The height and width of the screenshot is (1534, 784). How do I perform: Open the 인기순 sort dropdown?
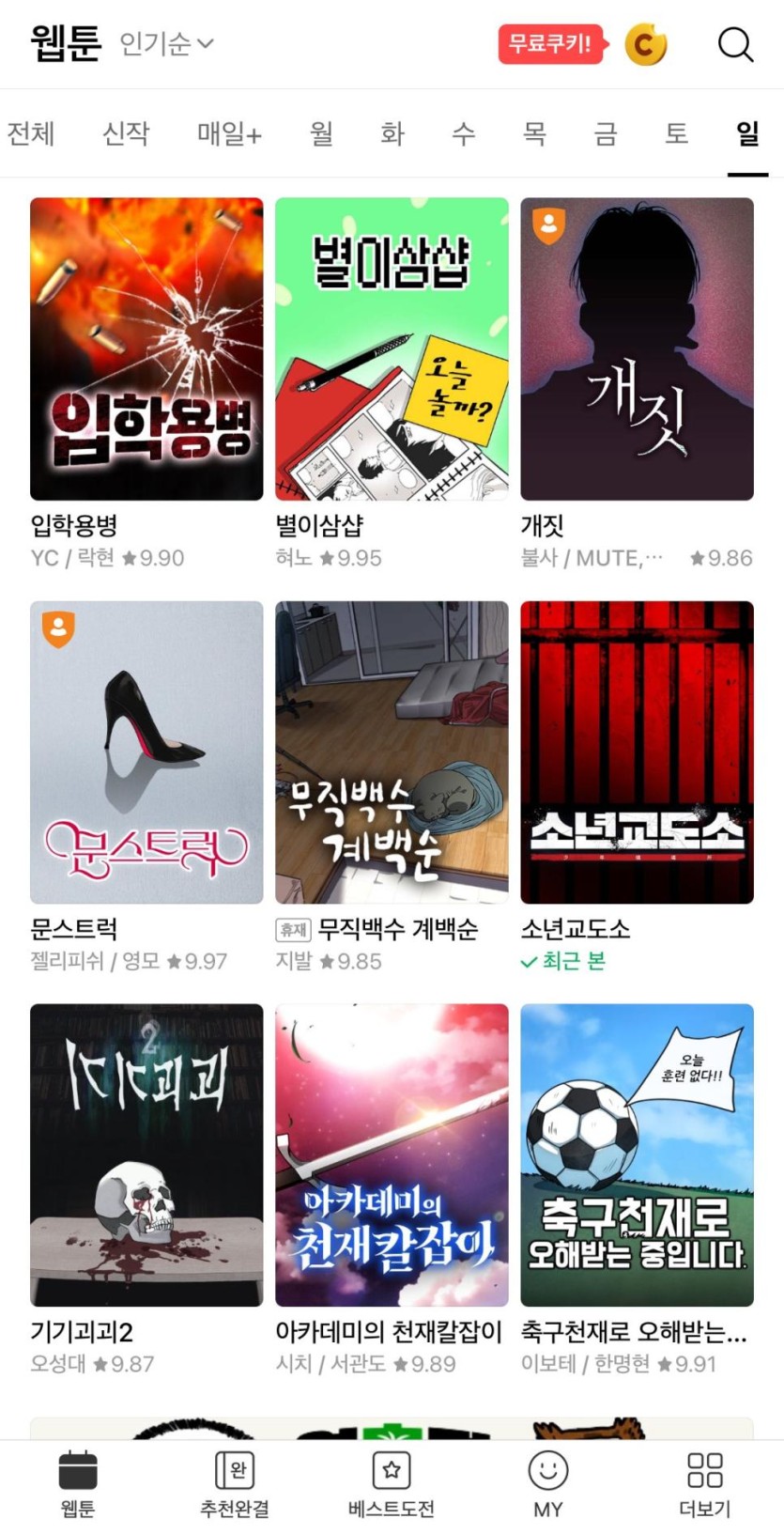167,43
